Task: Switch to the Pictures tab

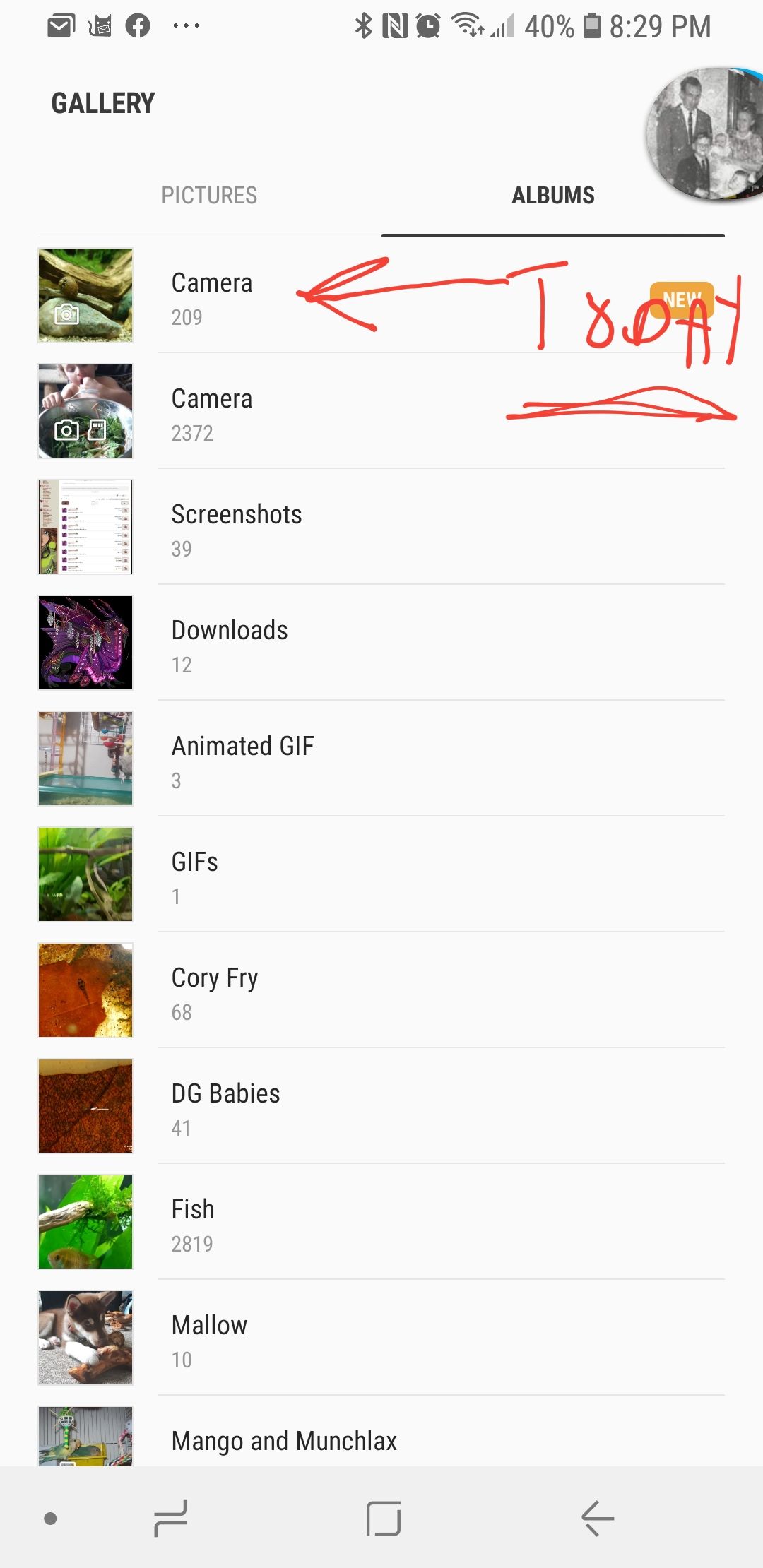Action: [x=209, y=196]
